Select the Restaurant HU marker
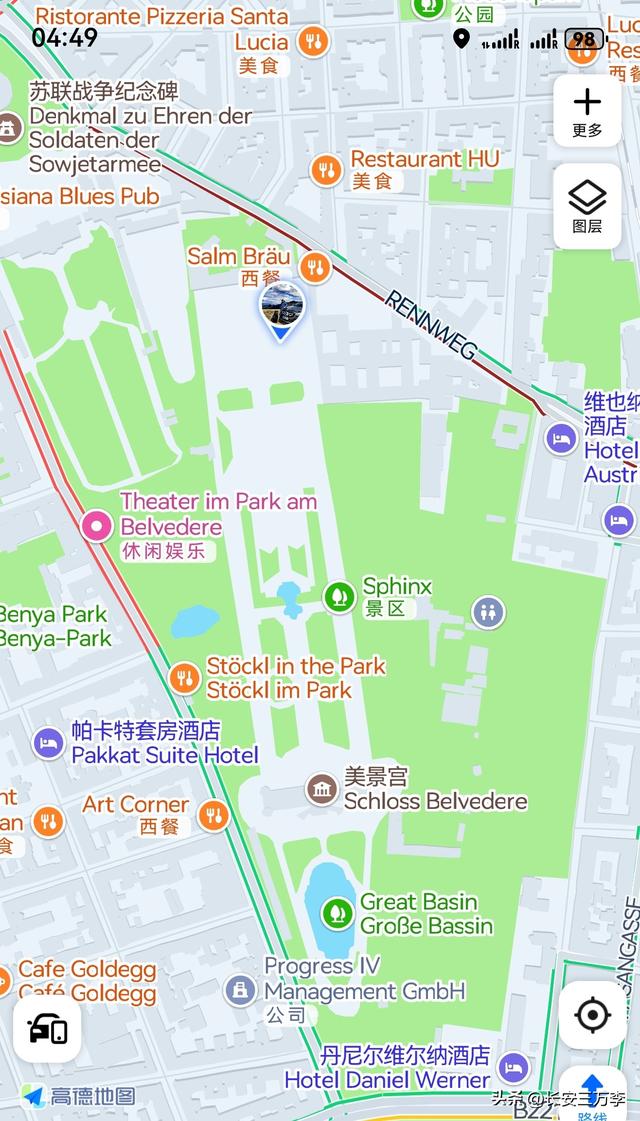This screenshot has width=640, height=1121. 326,169
